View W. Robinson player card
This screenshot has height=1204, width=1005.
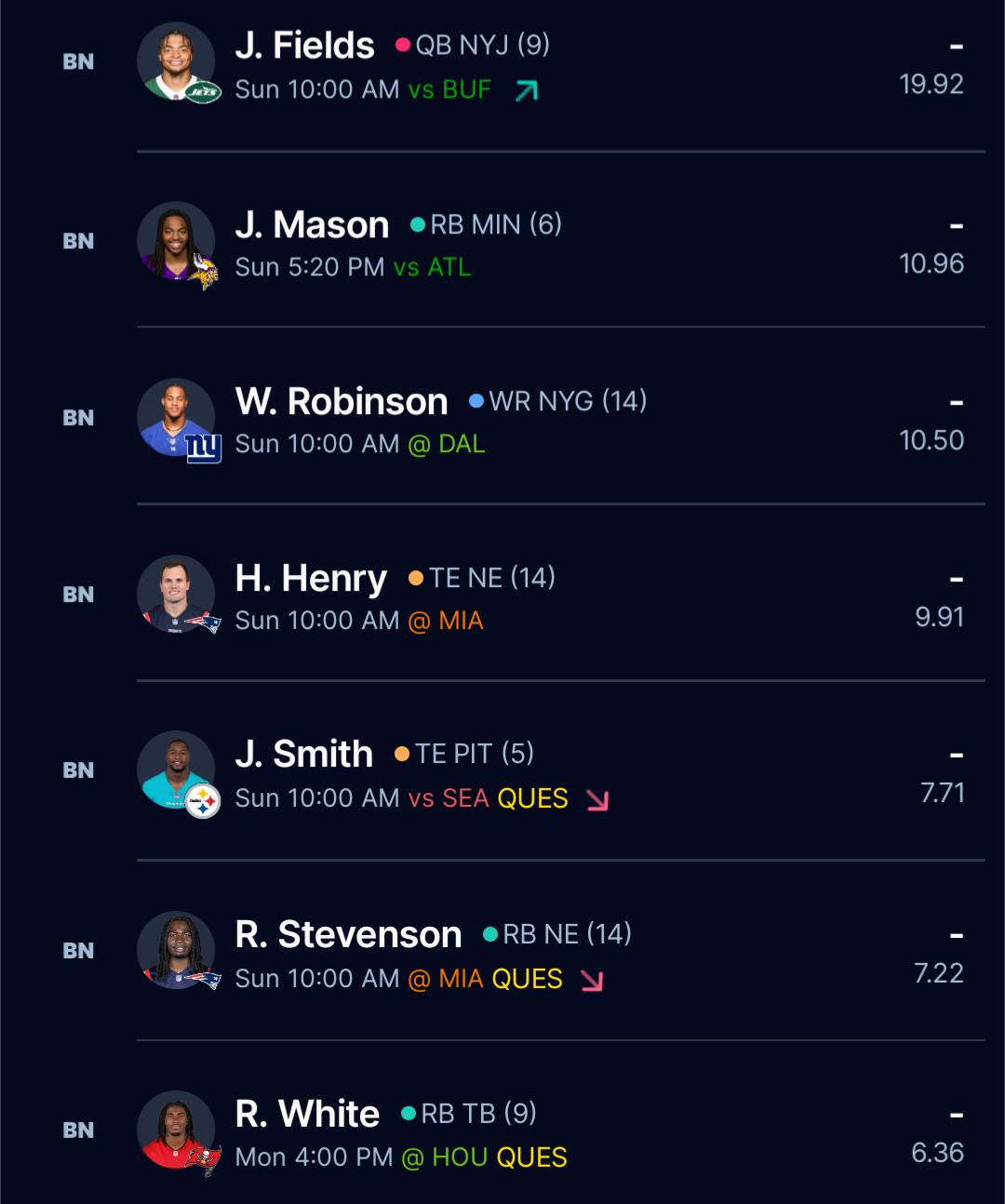tap(341, 403)
